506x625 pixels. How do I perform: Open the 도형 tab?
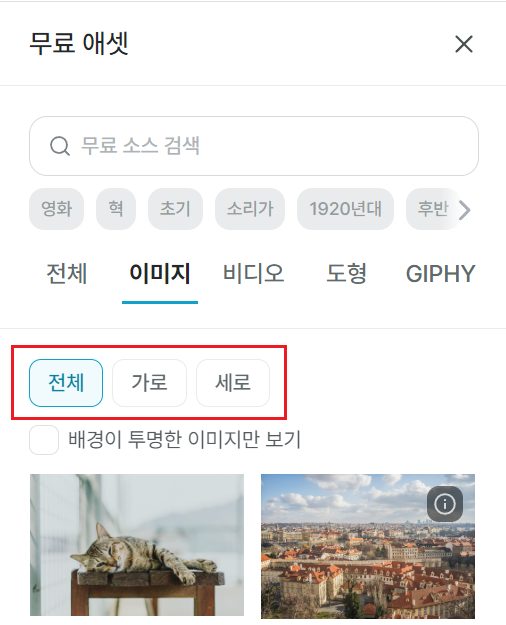[x=347, y=274]
